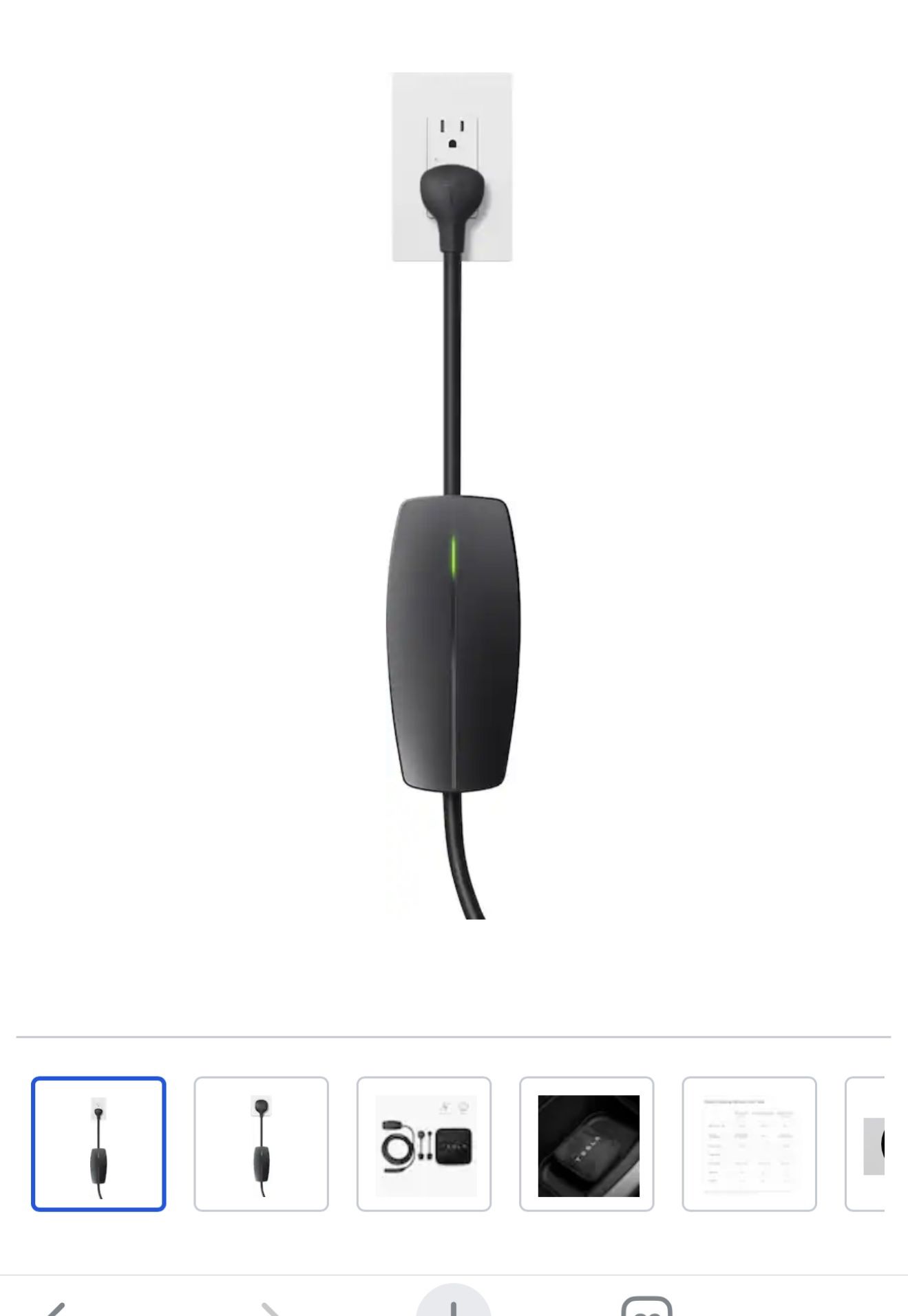Viewport: 908px width, 1316px height.
Task: Click the green status light on the charger
Action: [454, 559]
